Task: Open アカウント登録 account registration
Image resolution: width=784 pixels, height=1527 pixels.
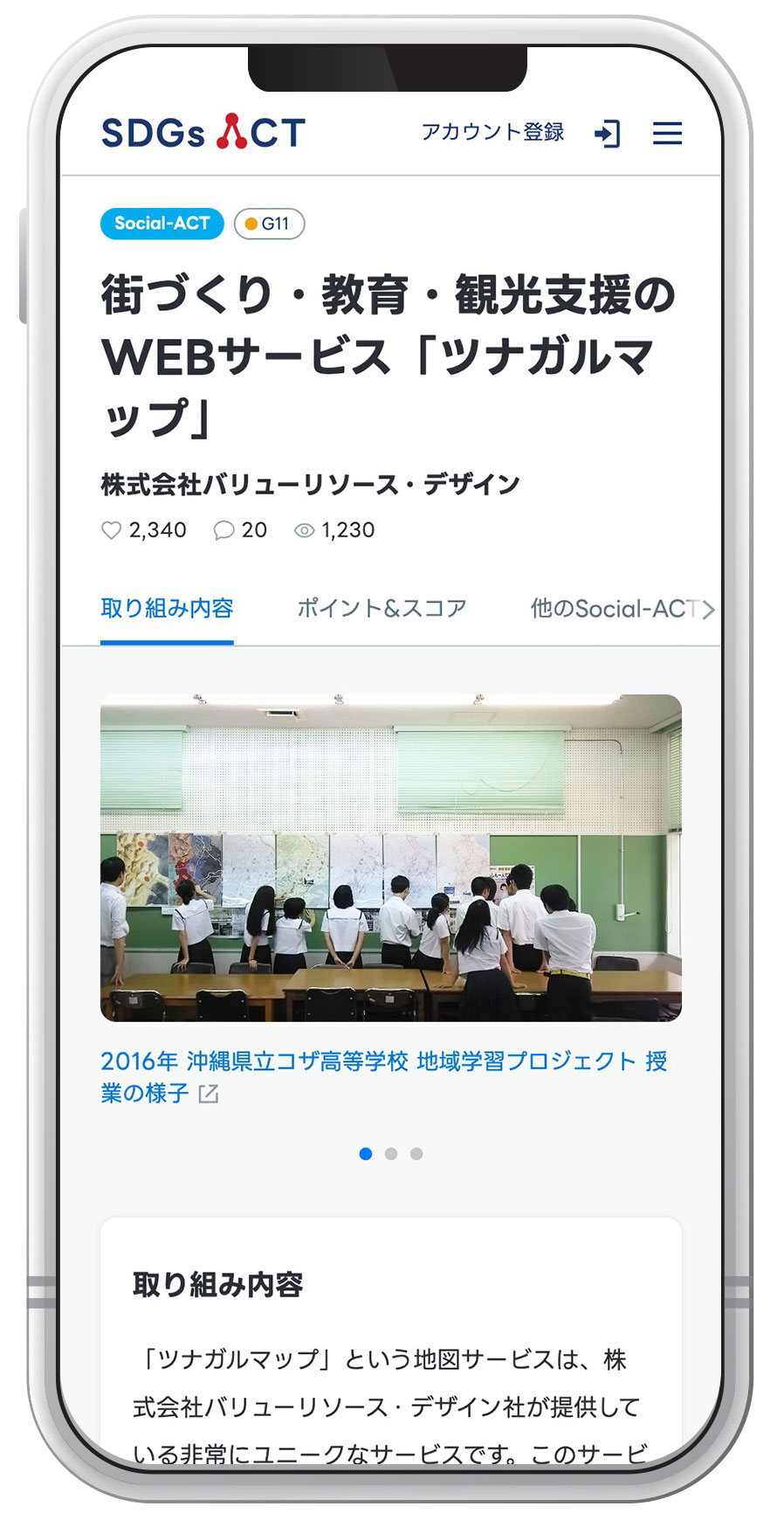Action: [492, 132]
